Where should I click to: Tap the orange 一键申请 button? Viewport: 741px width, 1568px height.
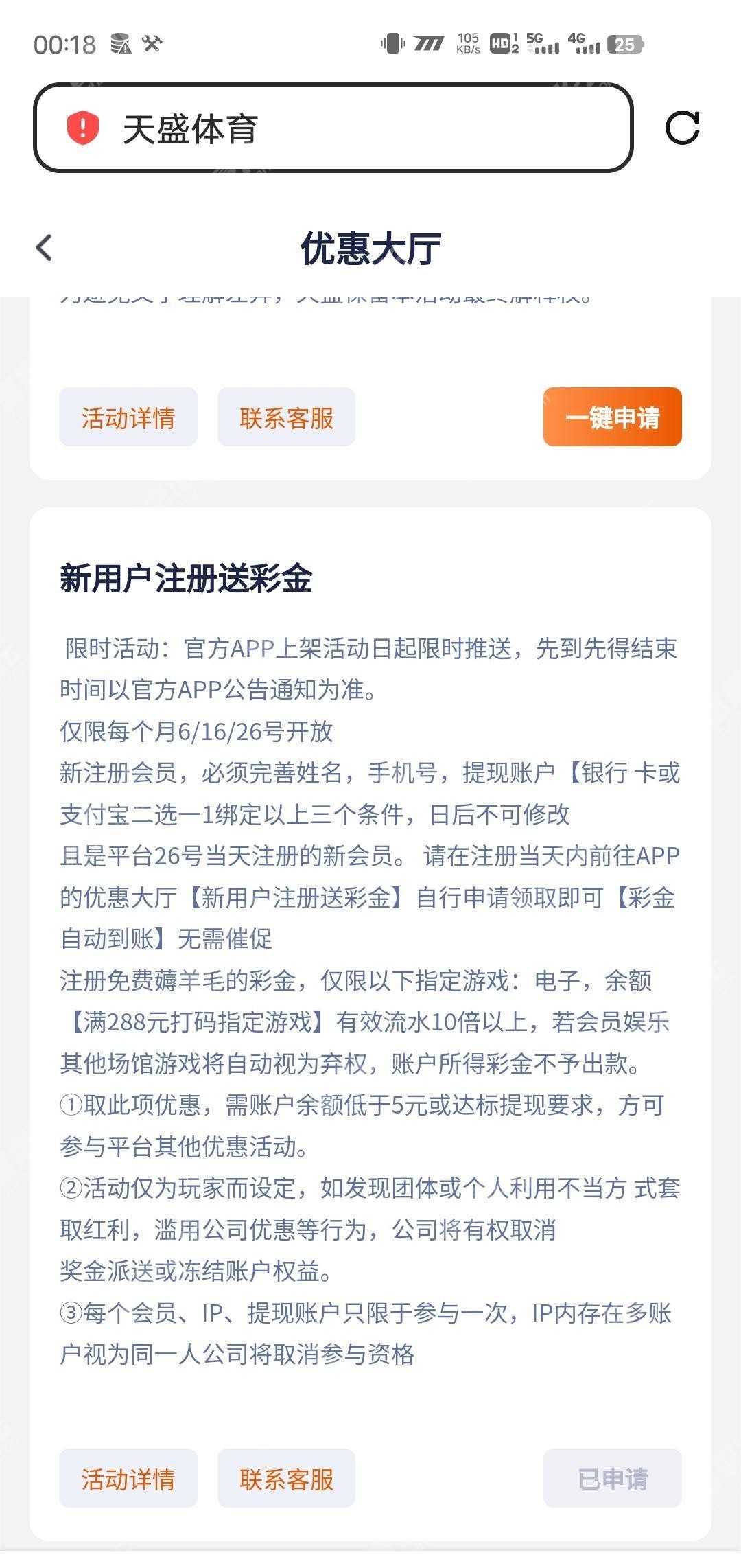[x=612, y=417]
